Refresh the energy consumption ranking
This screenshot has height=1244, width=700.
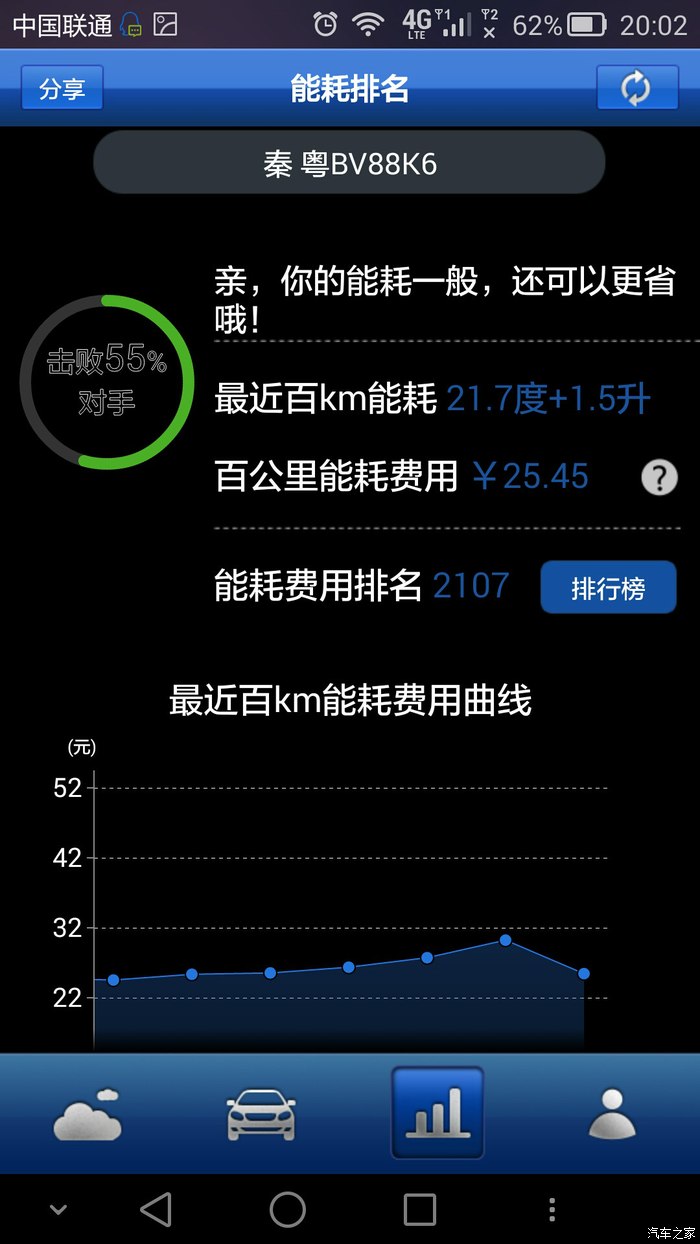[637, 89]
